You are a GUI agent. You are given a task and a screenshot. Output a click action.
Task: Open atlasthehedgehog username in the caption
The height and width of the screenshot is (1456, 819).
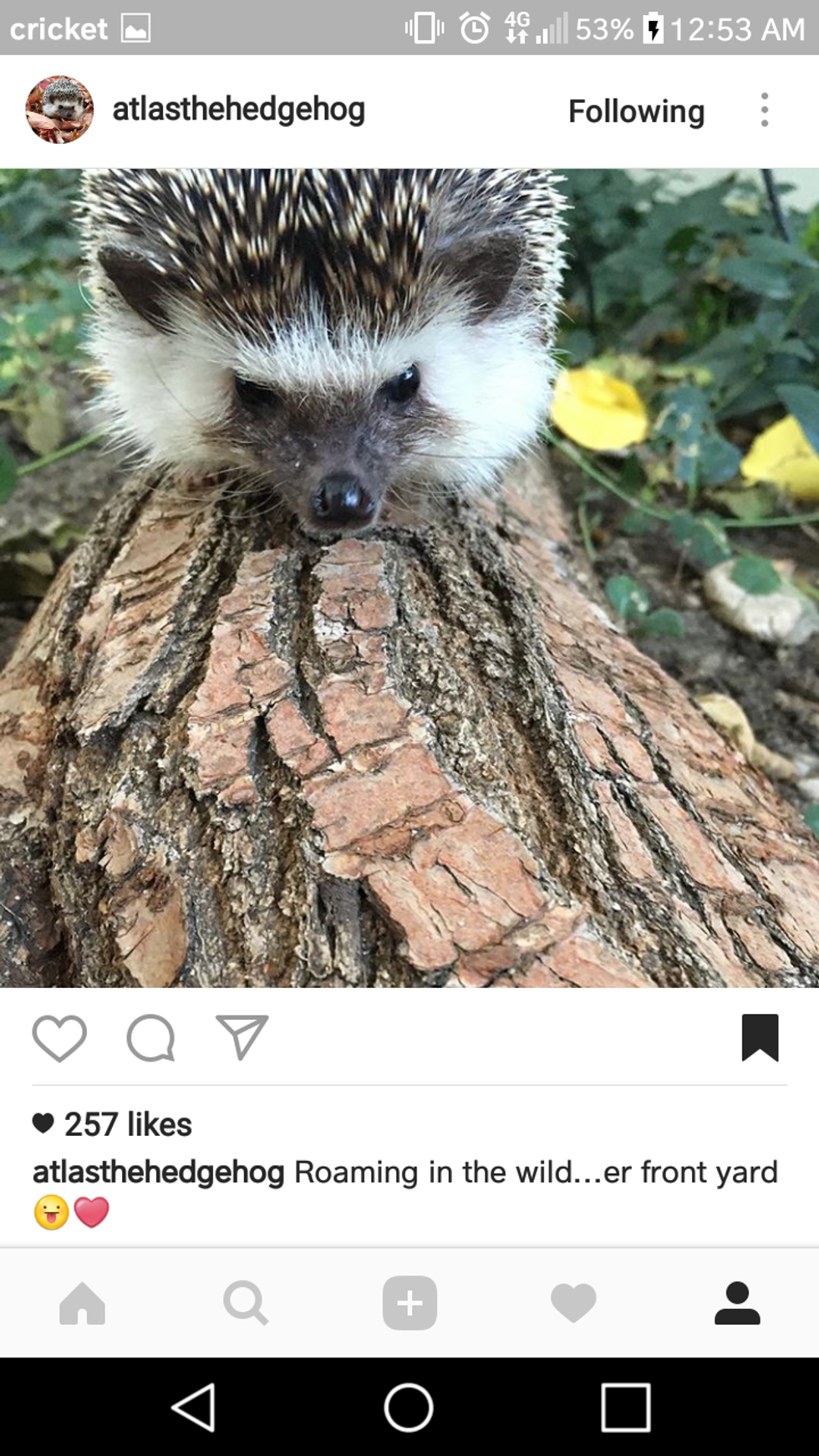(x=158, y=1172)
